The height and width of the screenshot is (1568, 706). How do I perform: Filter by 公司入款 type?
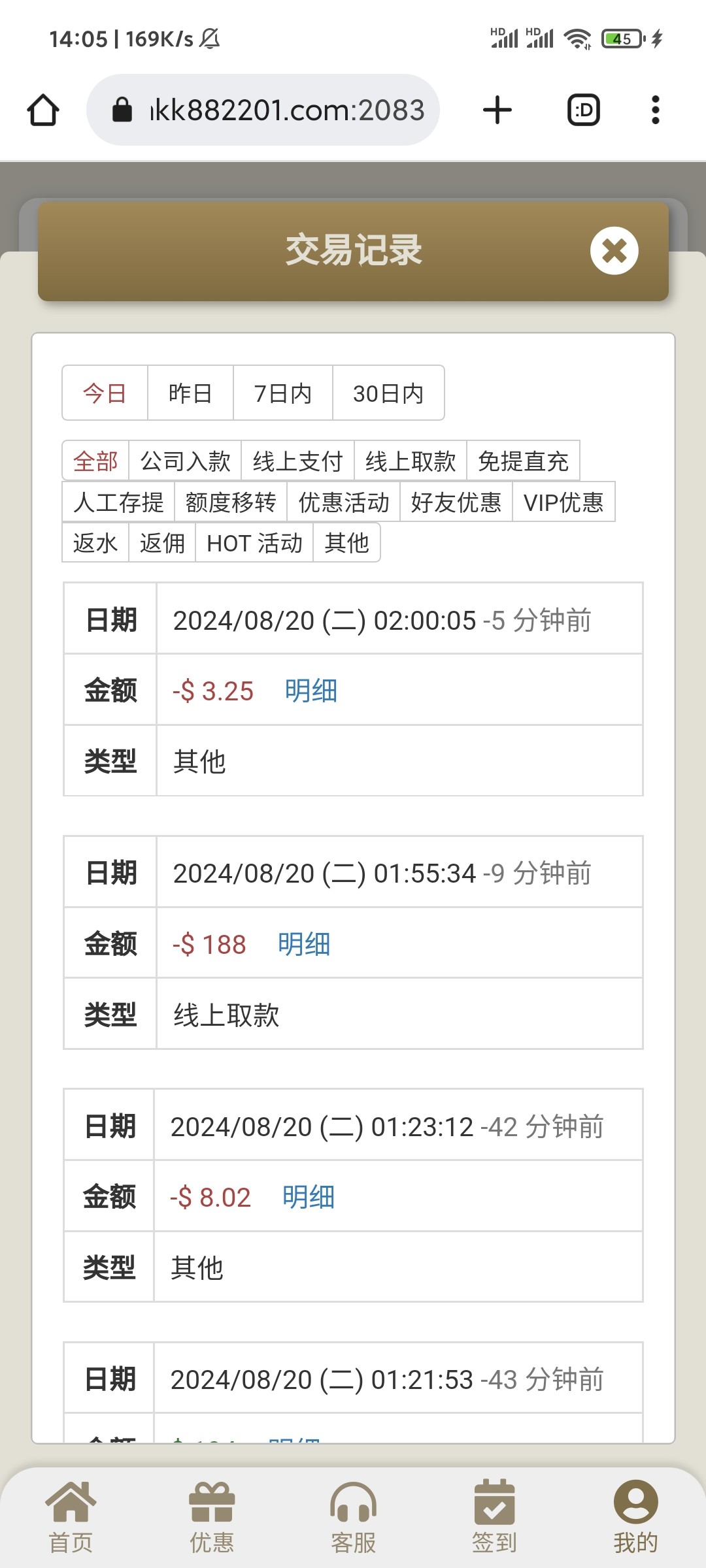pyautogui.click(x=186, y=461)
